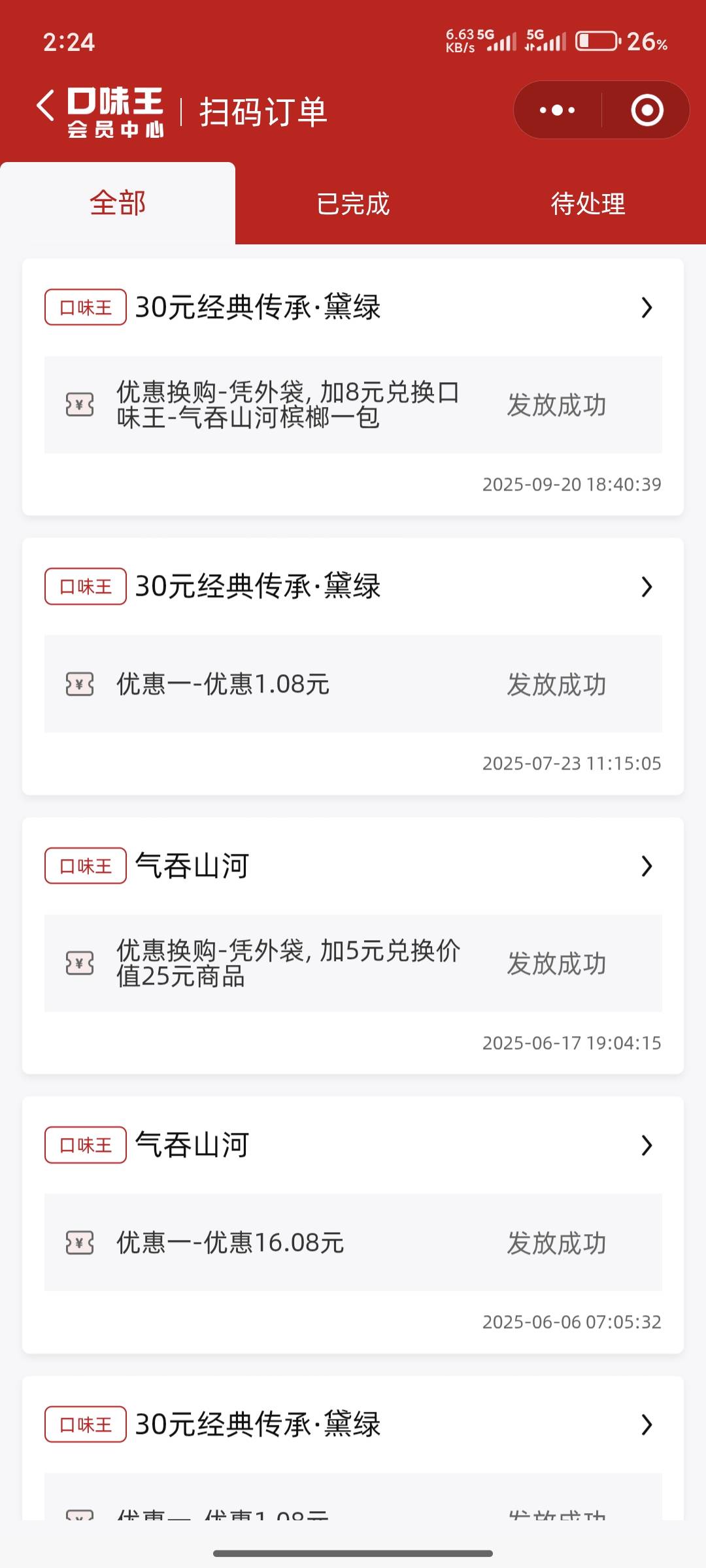Open 气吞山河 order with 加5元兑换 offer
This screenshot has width=706, height=1568.
click(x=353, y=945)
